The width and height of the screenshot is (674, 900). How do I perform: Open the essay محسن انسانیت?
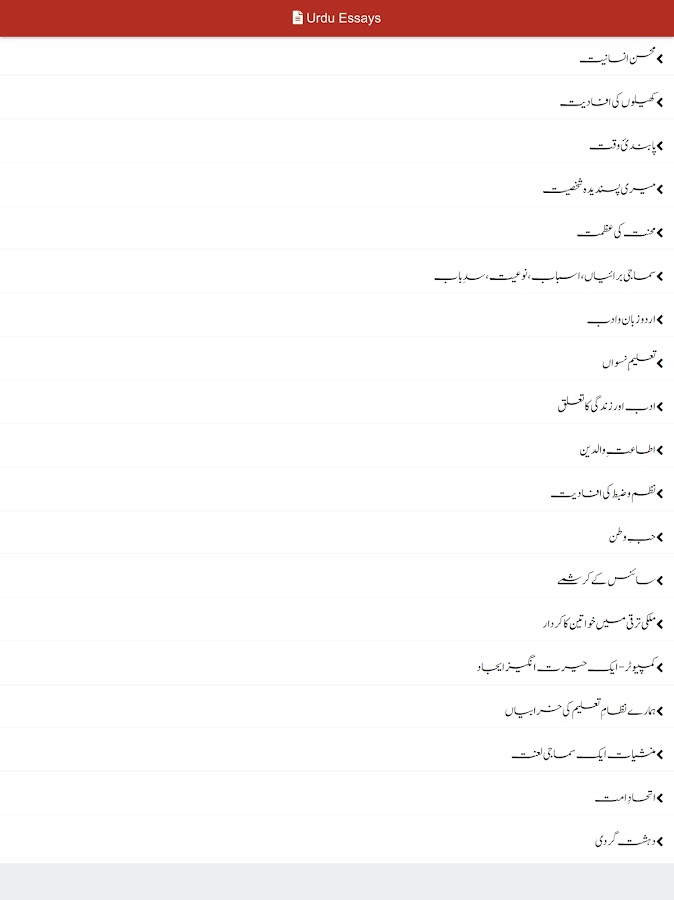coord(620,59)
